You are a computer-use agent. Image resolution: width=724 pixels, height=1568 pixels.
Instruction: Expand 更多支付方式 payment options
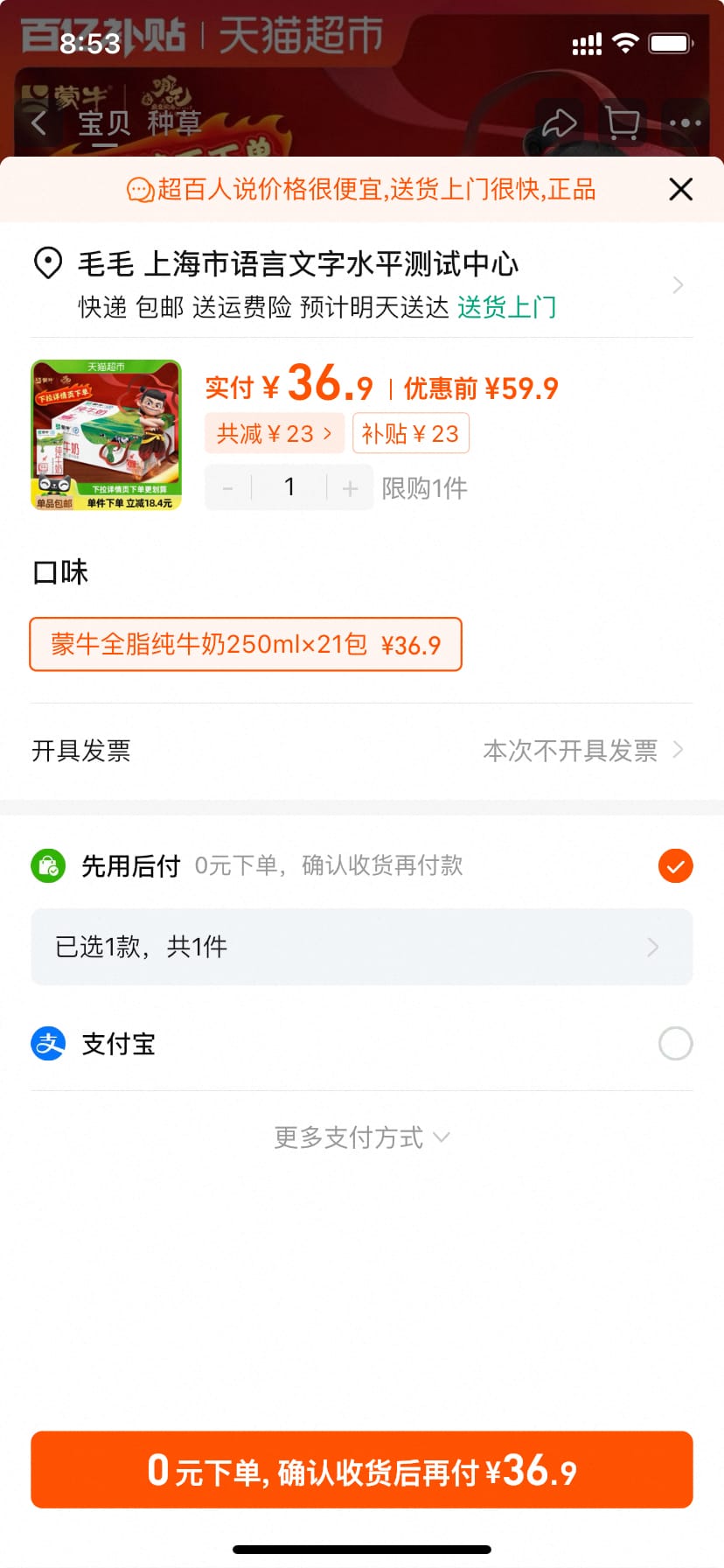point(362,1137)
